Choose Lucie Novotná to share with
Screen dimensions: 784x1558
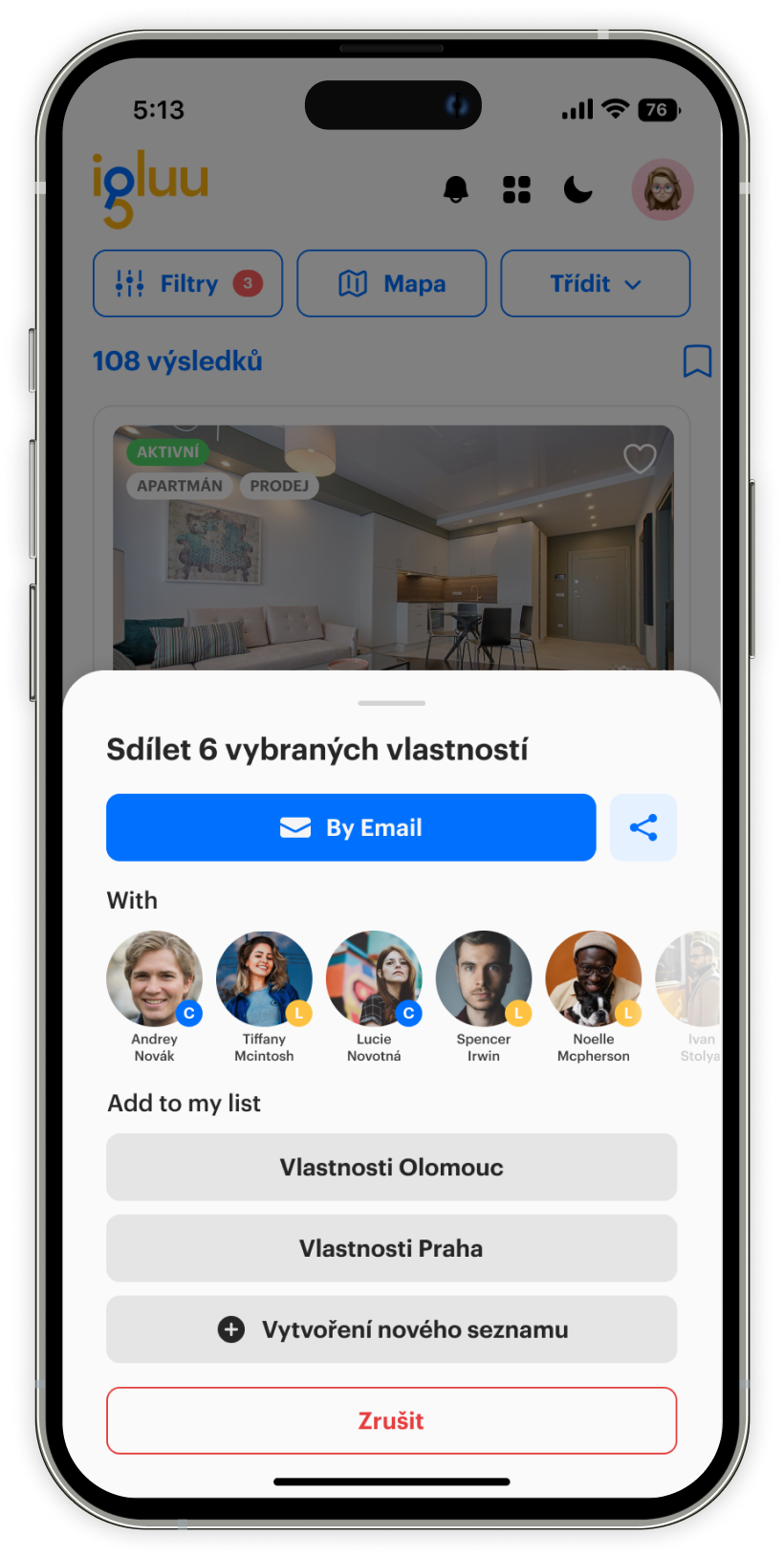pos(374,980)
